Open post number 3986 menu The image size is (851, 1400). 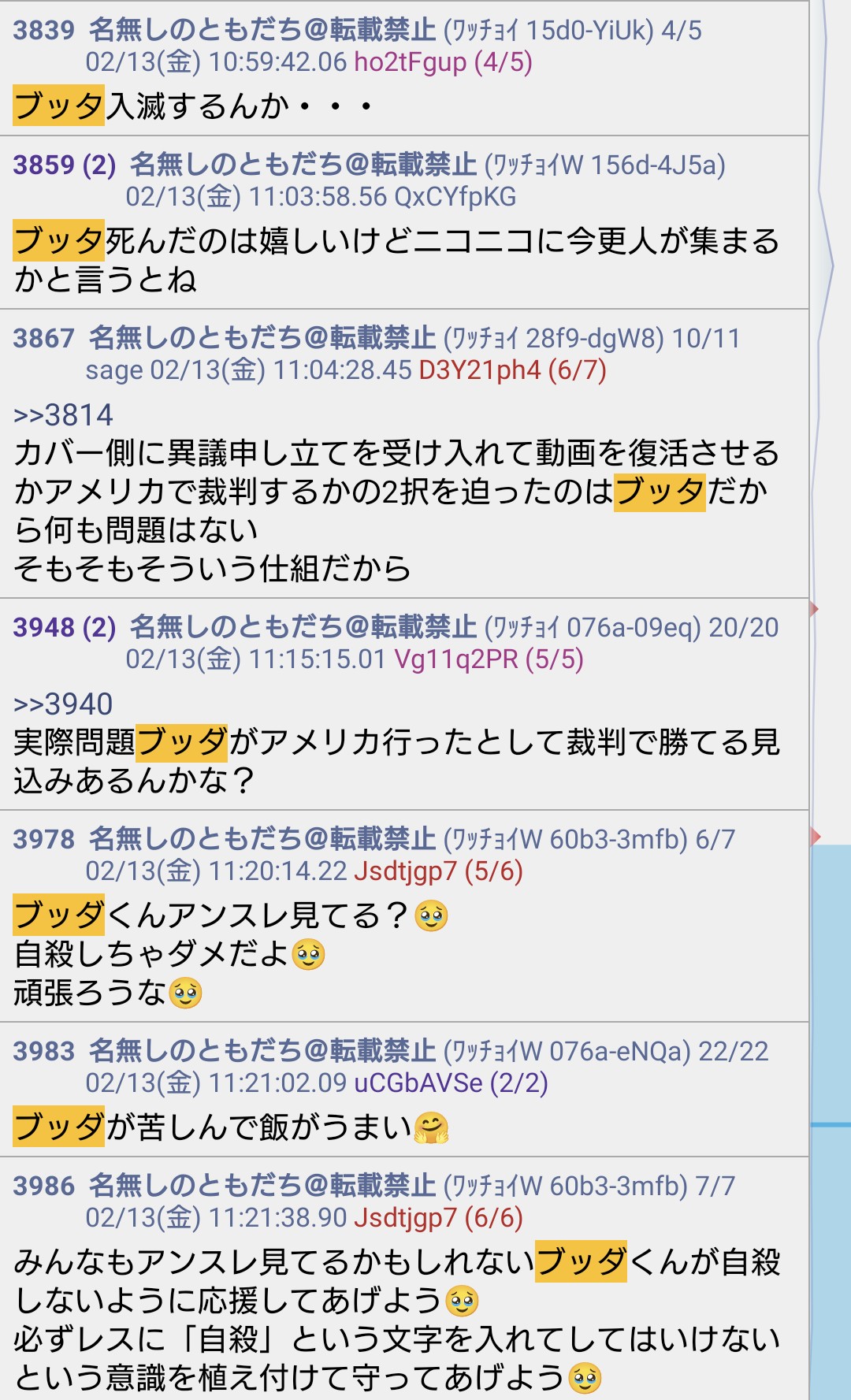tap(44, 1186)
